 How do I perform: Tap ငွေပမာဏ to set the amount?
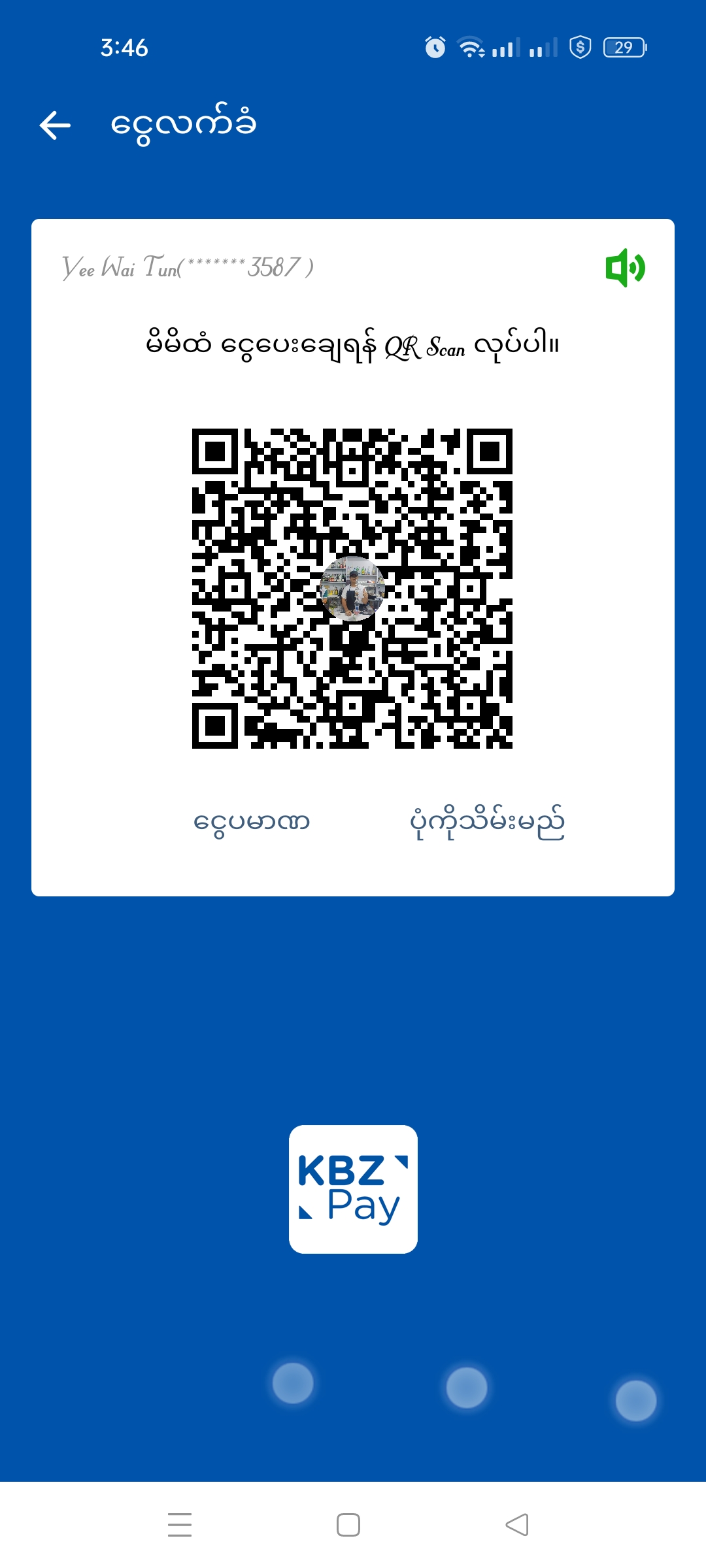[252, 822]
